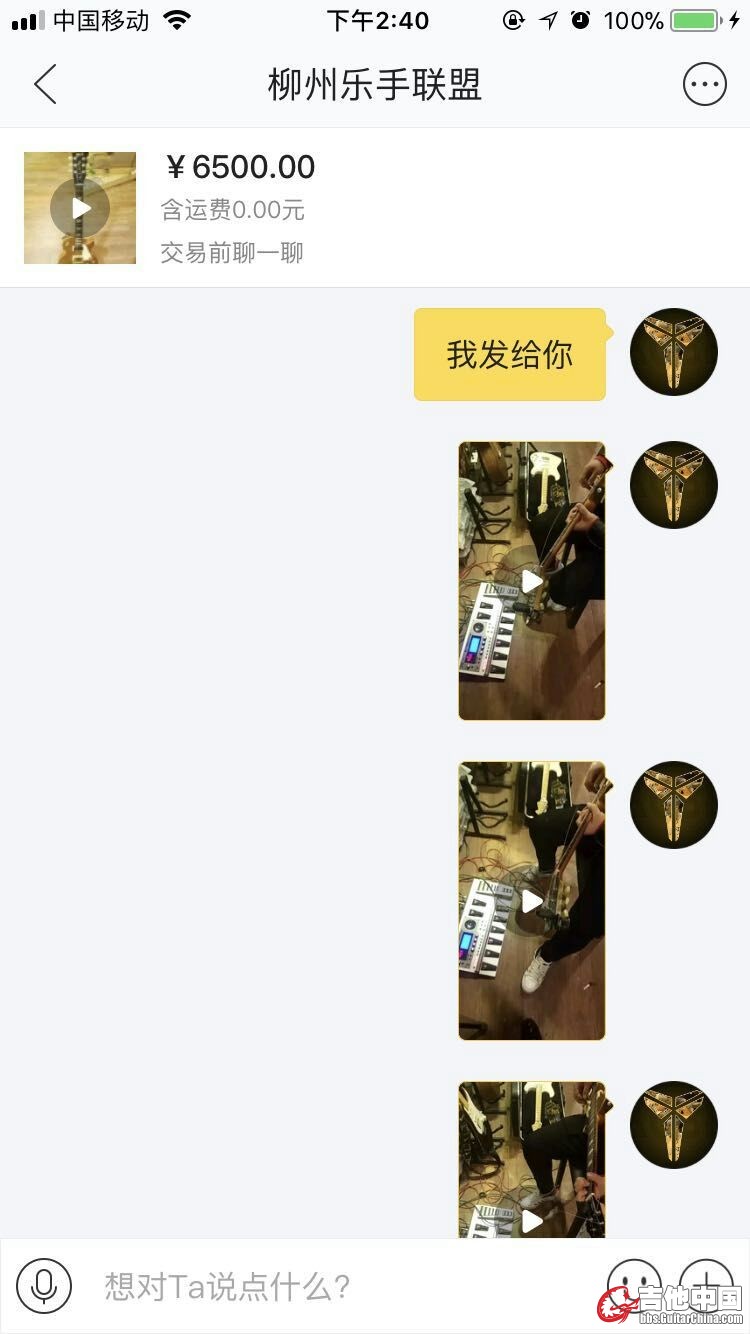
Task: Play the first video message in chat
Action: [x=532, y=581]
